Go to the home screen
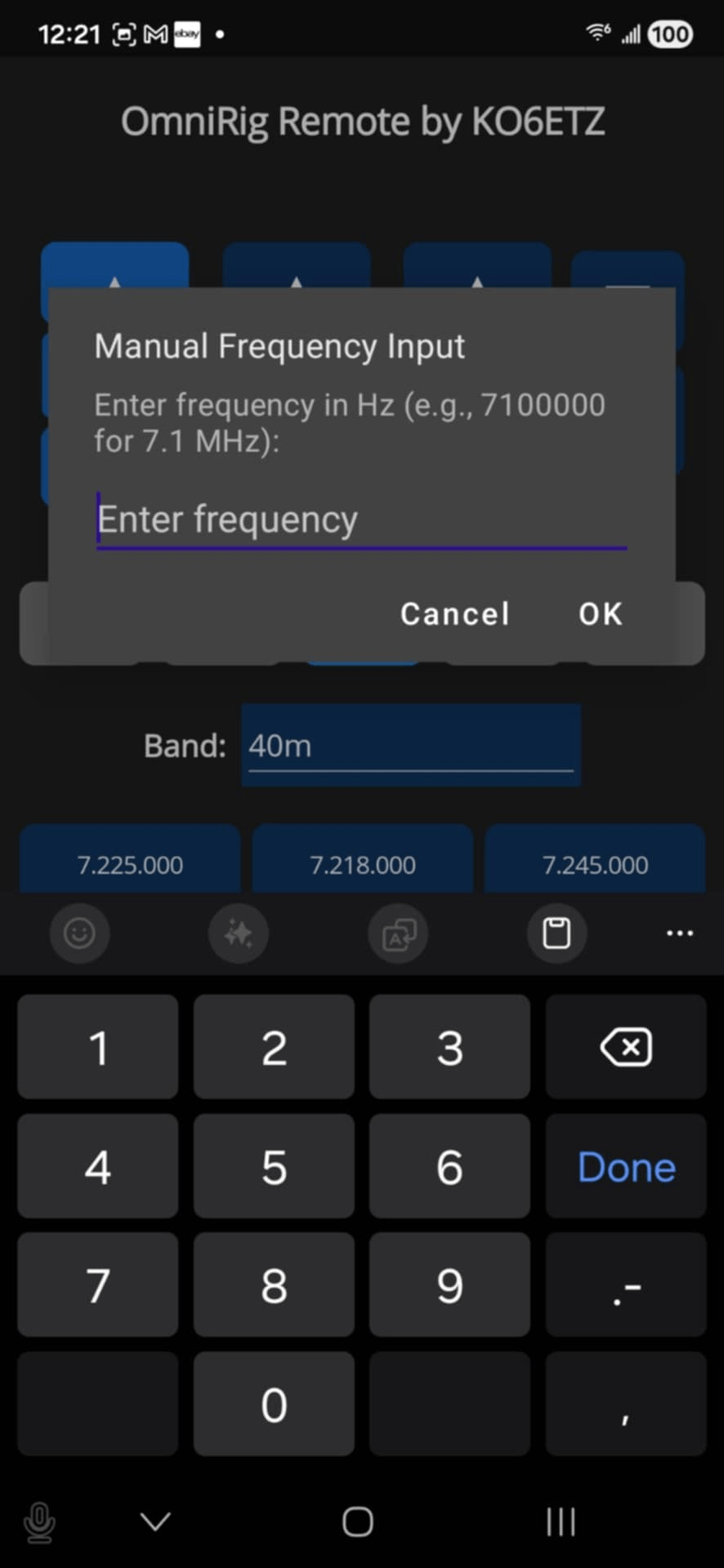724x1568 pixels. 358,1522
